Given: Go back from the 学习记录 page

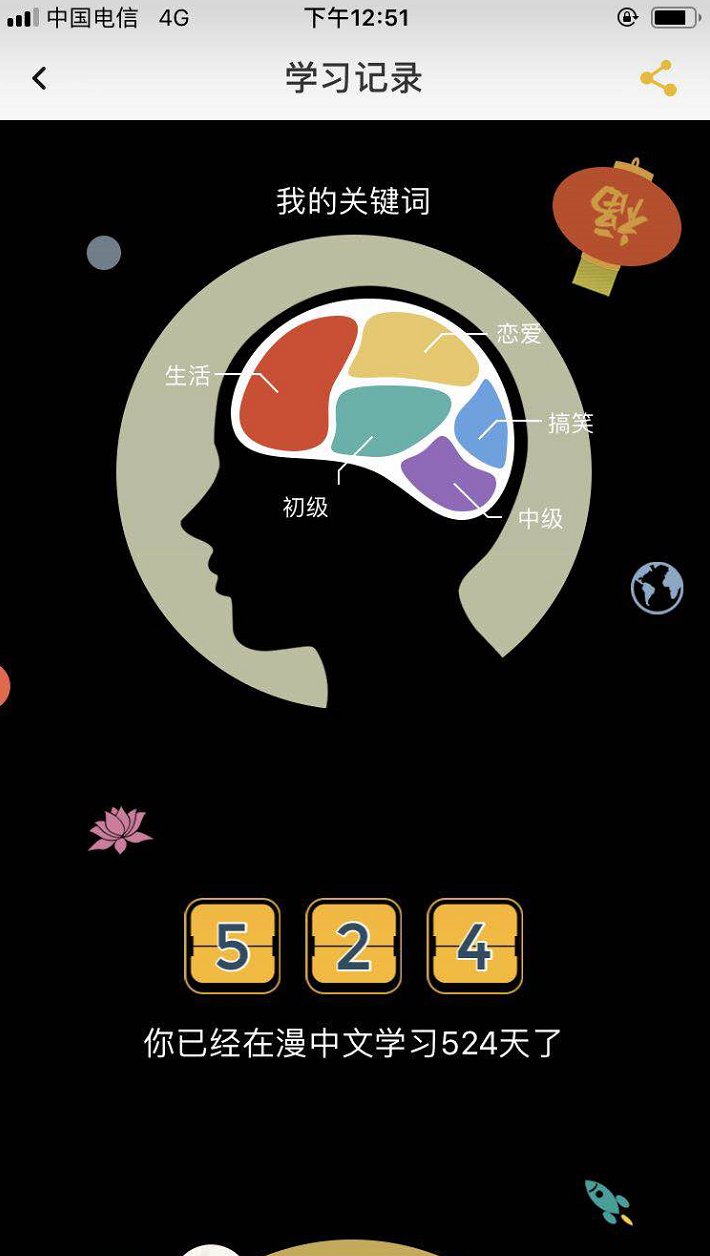Looking at the screenshot, I should (39, 78).
